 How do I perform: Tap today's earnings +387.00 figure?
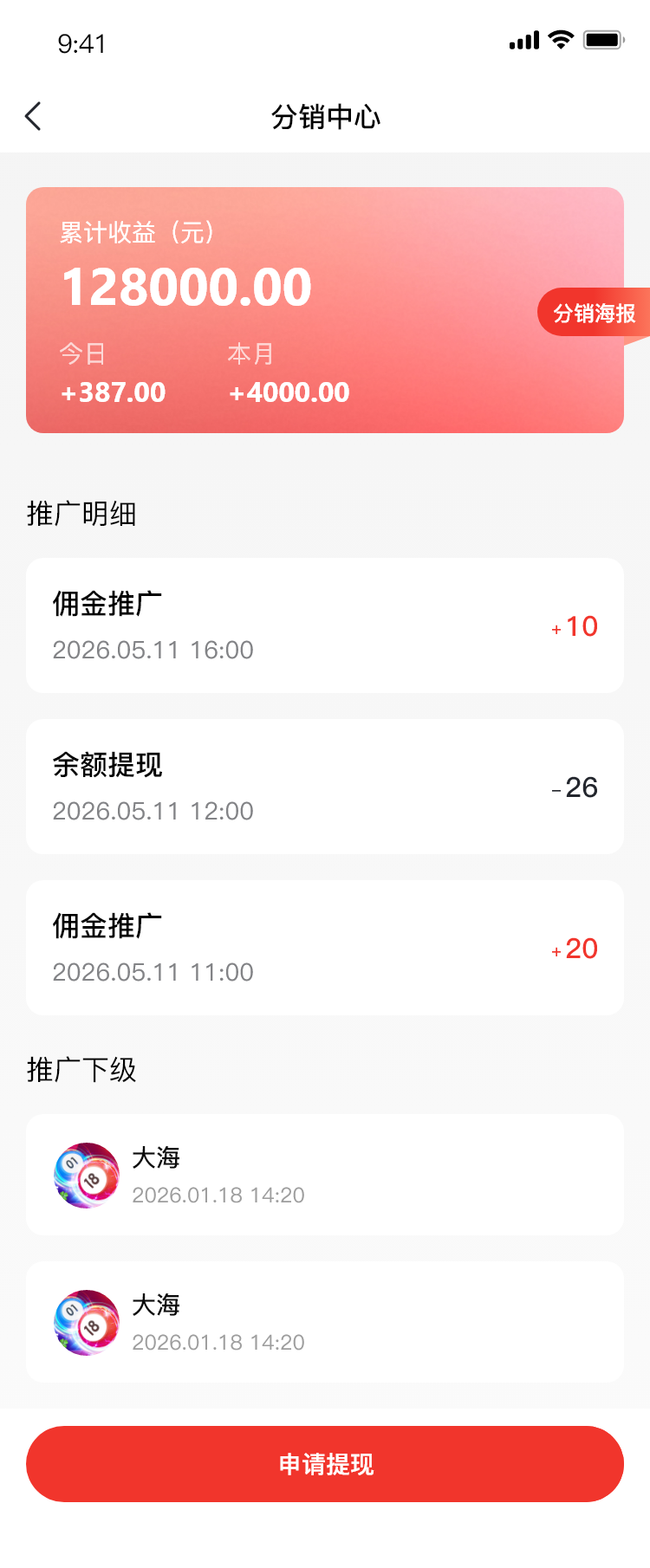pyautogui.click(x=111, y=392)
